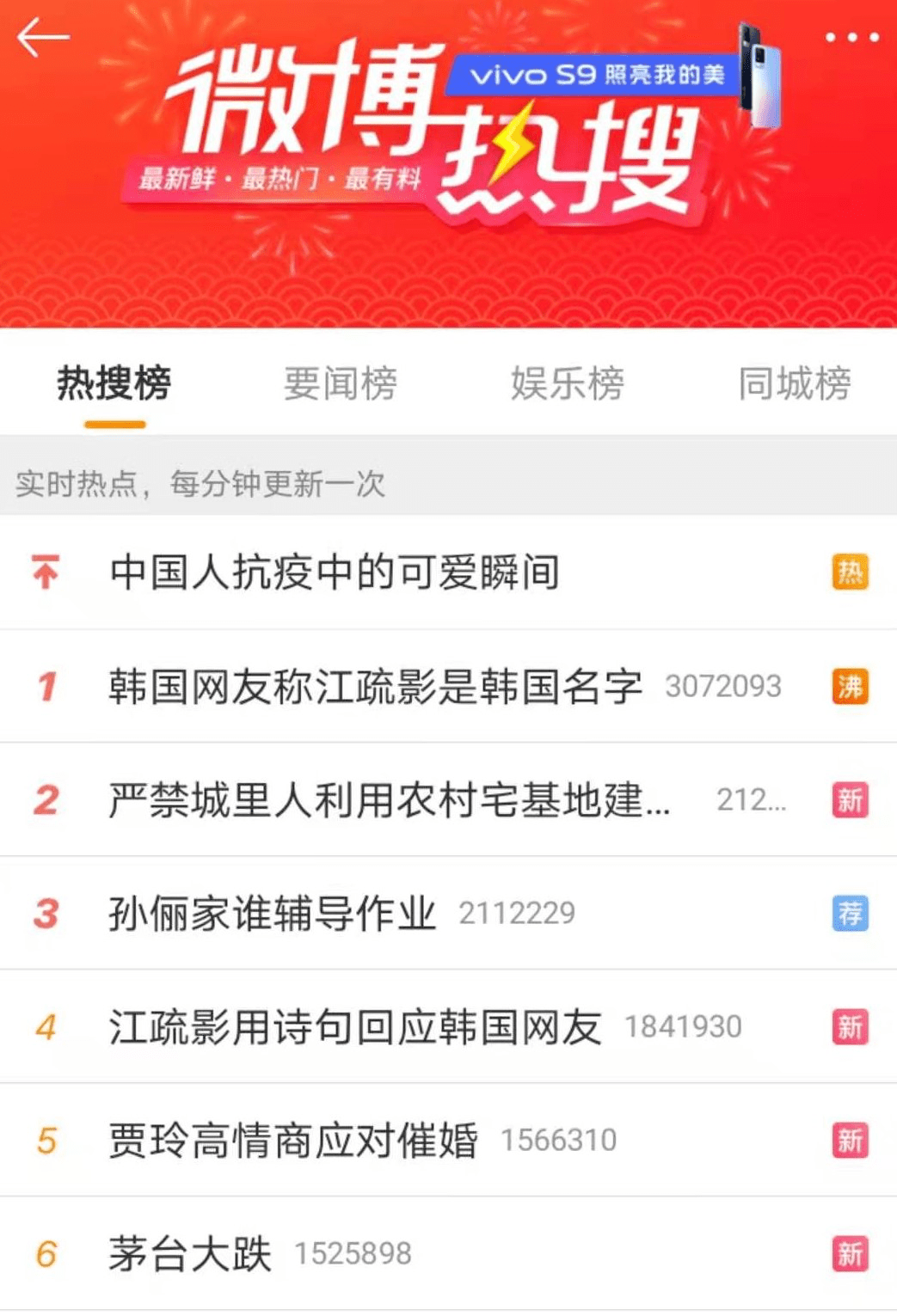Open topic 茅台大跌
Viewport: 897px width, 1316px height.
[190, 1254]
